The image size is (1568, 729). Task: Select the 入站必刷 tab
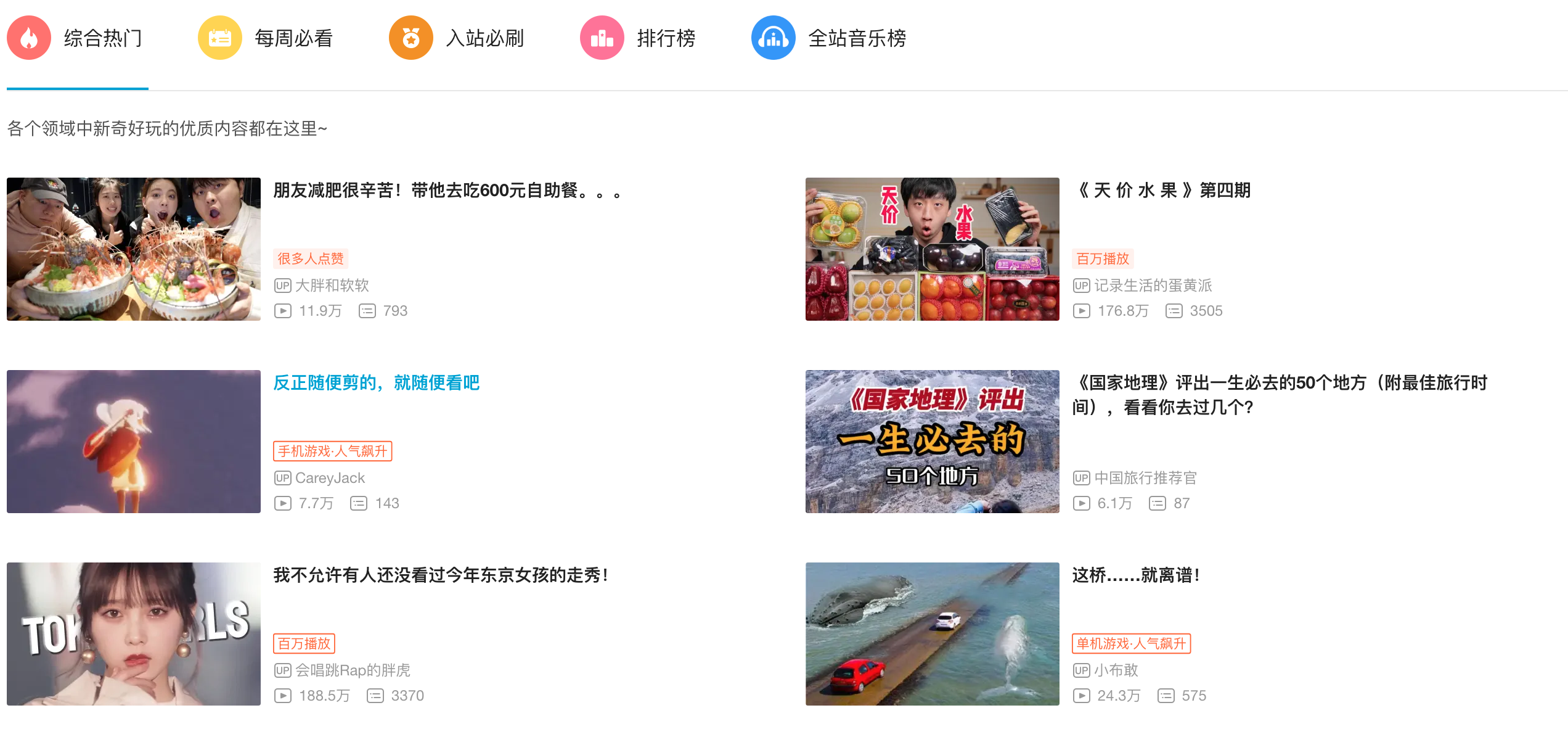pyautogui.click(x=457, y=38)
